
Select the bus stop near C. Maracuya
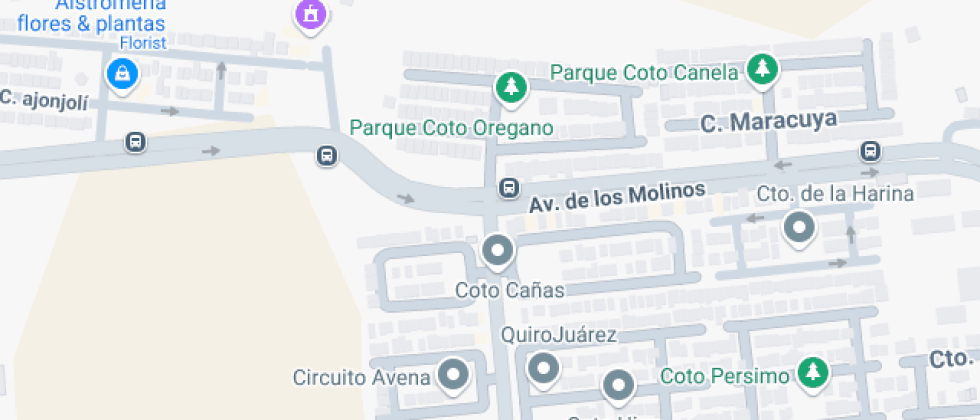869,151
